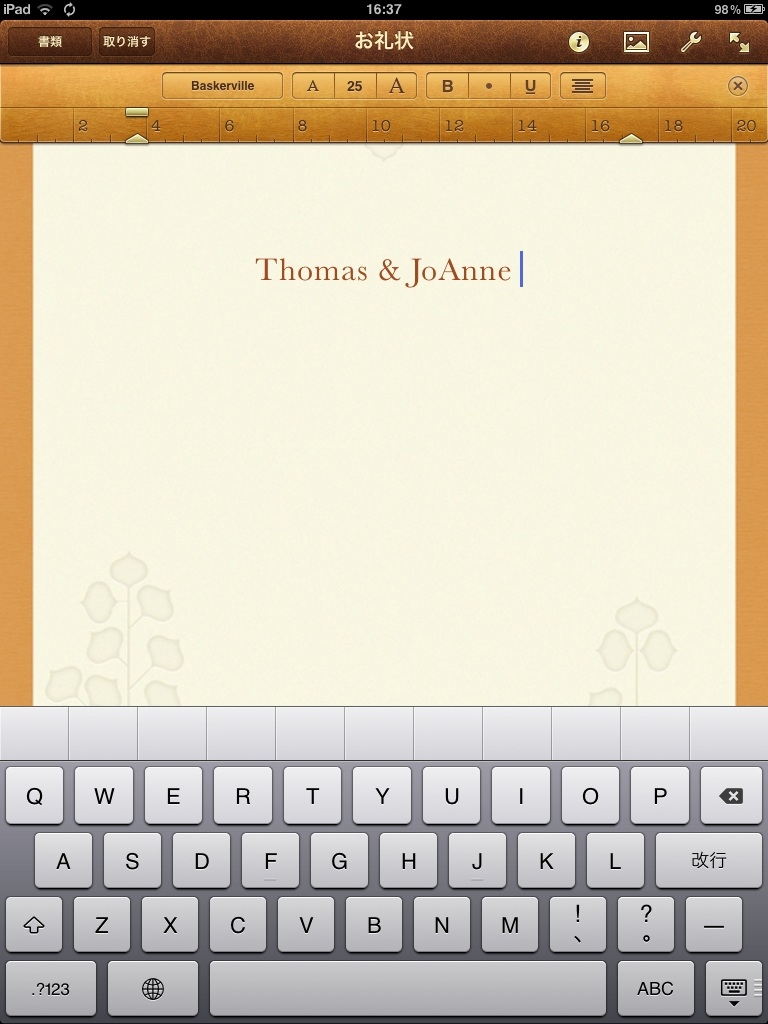Open the wrench tools menu

690,42
